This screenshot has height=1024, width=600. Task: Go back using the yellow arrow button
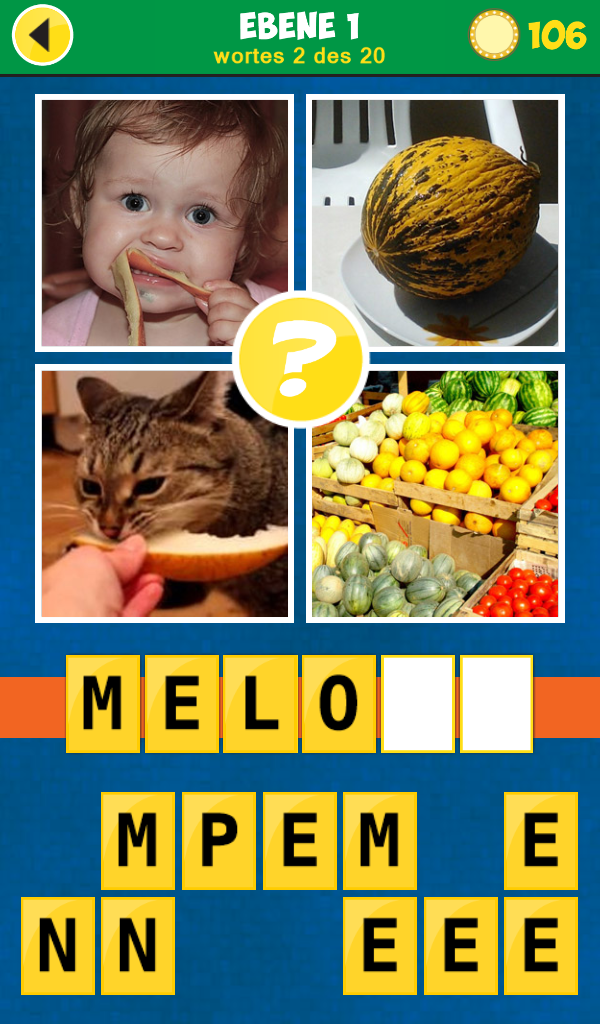(x=42, y=35)
